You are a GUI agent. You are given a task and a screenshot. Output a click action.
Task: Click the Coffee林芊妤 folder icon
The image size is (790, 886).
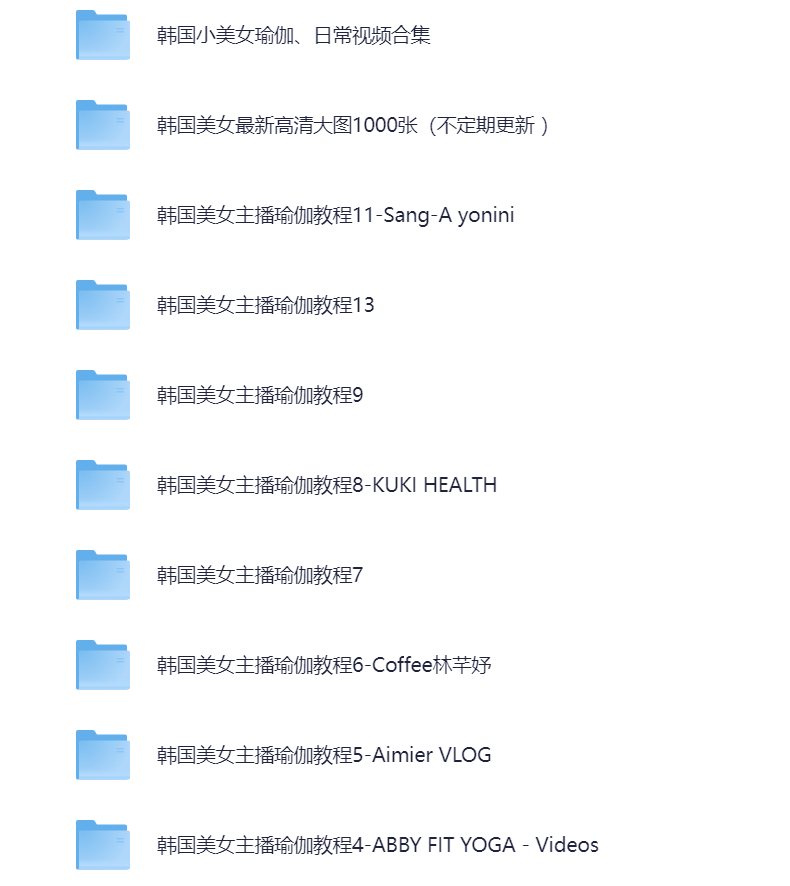(101, 665)
